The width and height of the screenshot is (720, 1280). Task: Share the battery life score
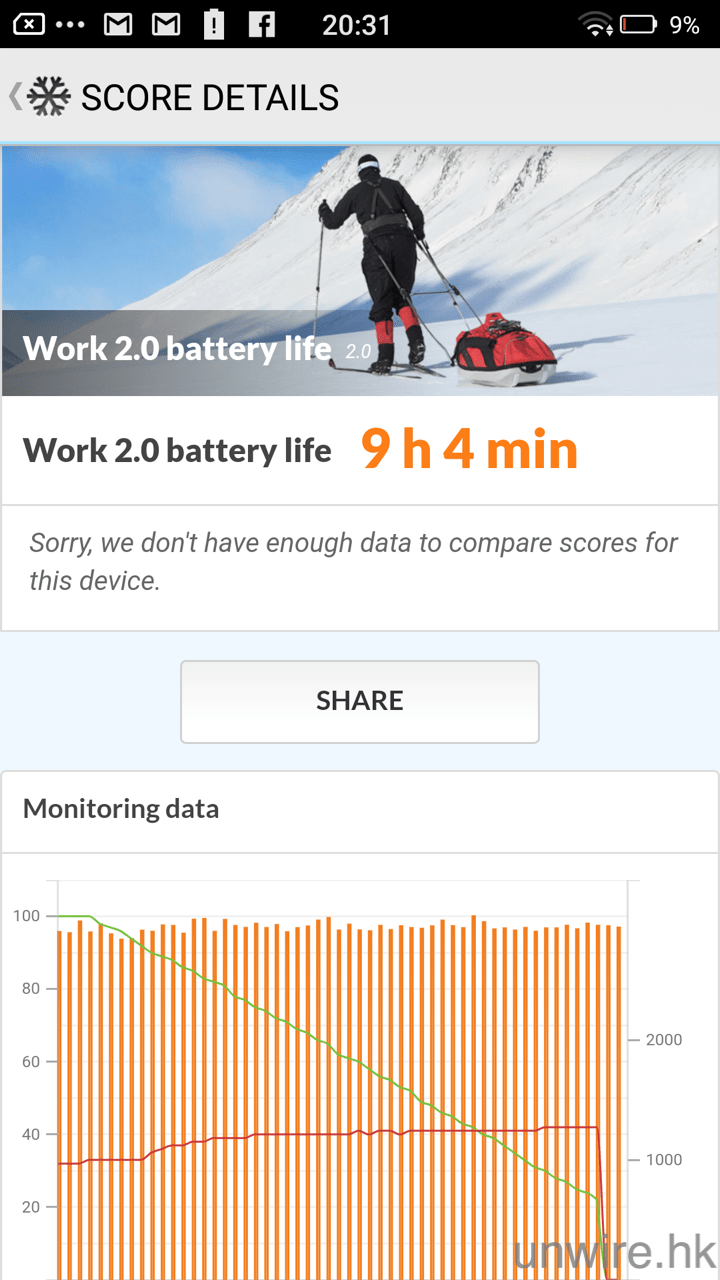(x=360, y=701)
